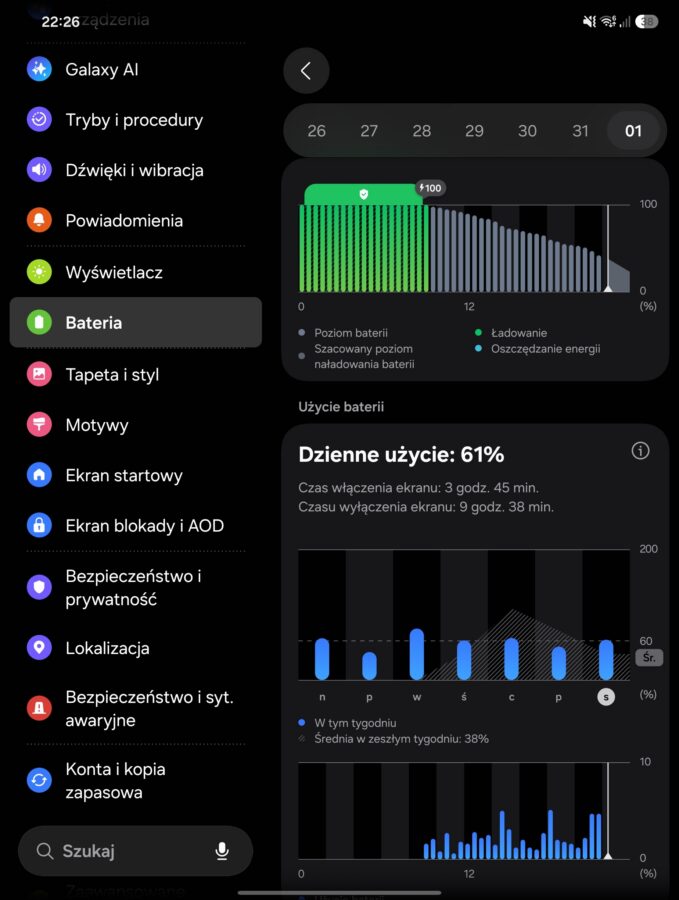Open the daily usage info icon
Viewport: 679px width, 900px height.
click(x=641, y=451)
